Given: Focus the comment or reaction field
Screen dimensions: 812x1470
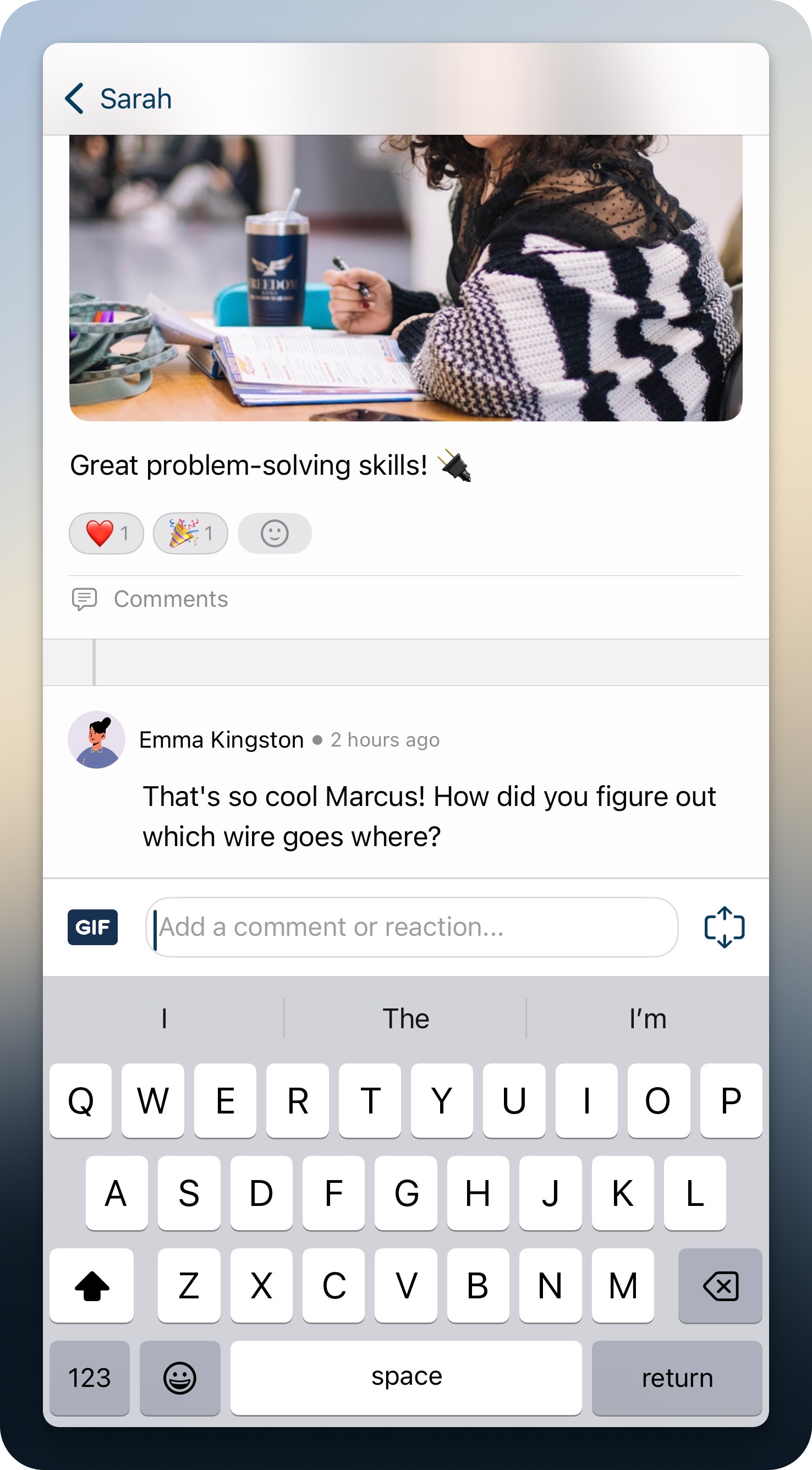Looking at the screenshot, I should click(412, 928).
